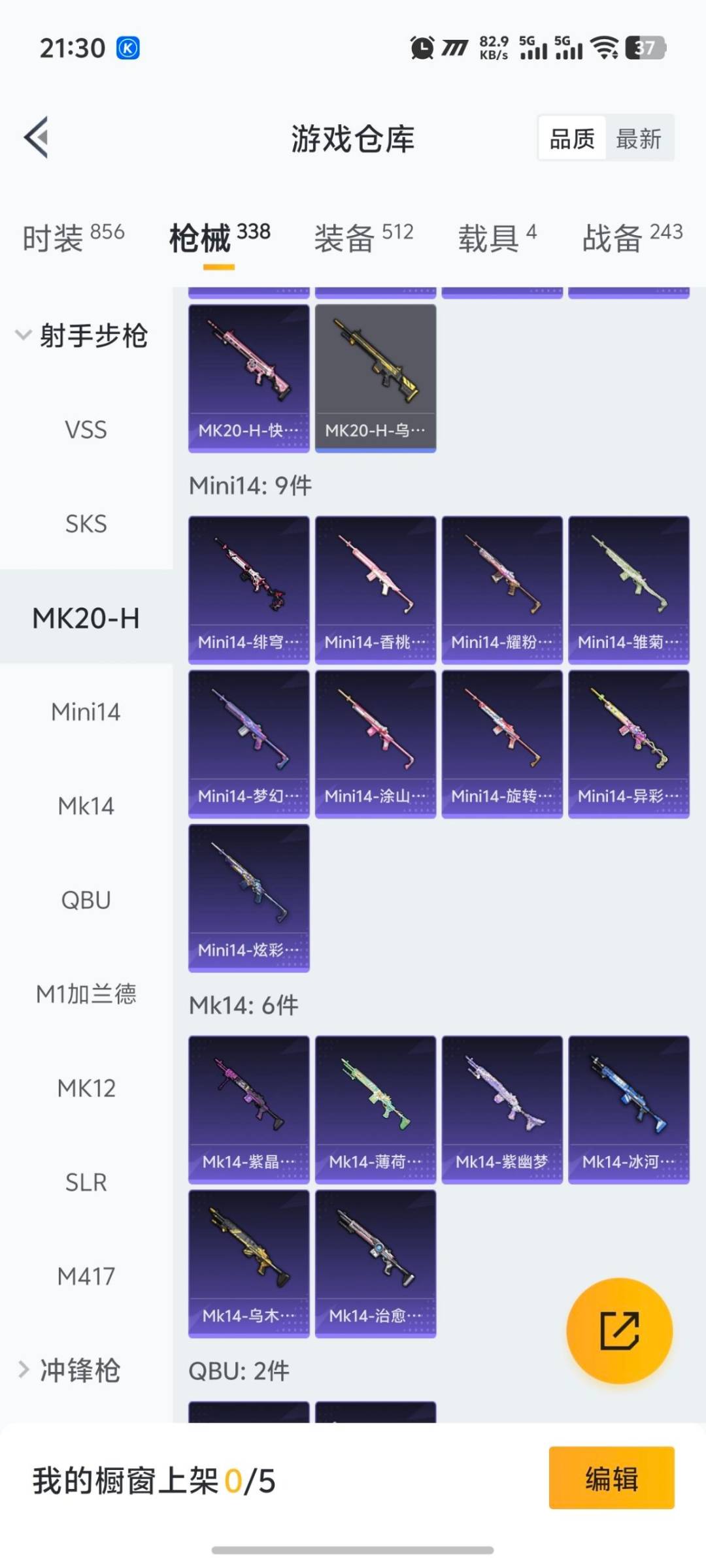The height and width of the screenshot is (1568, 706).
Task: Open the 战备 tab
Action: pos(631,237)
